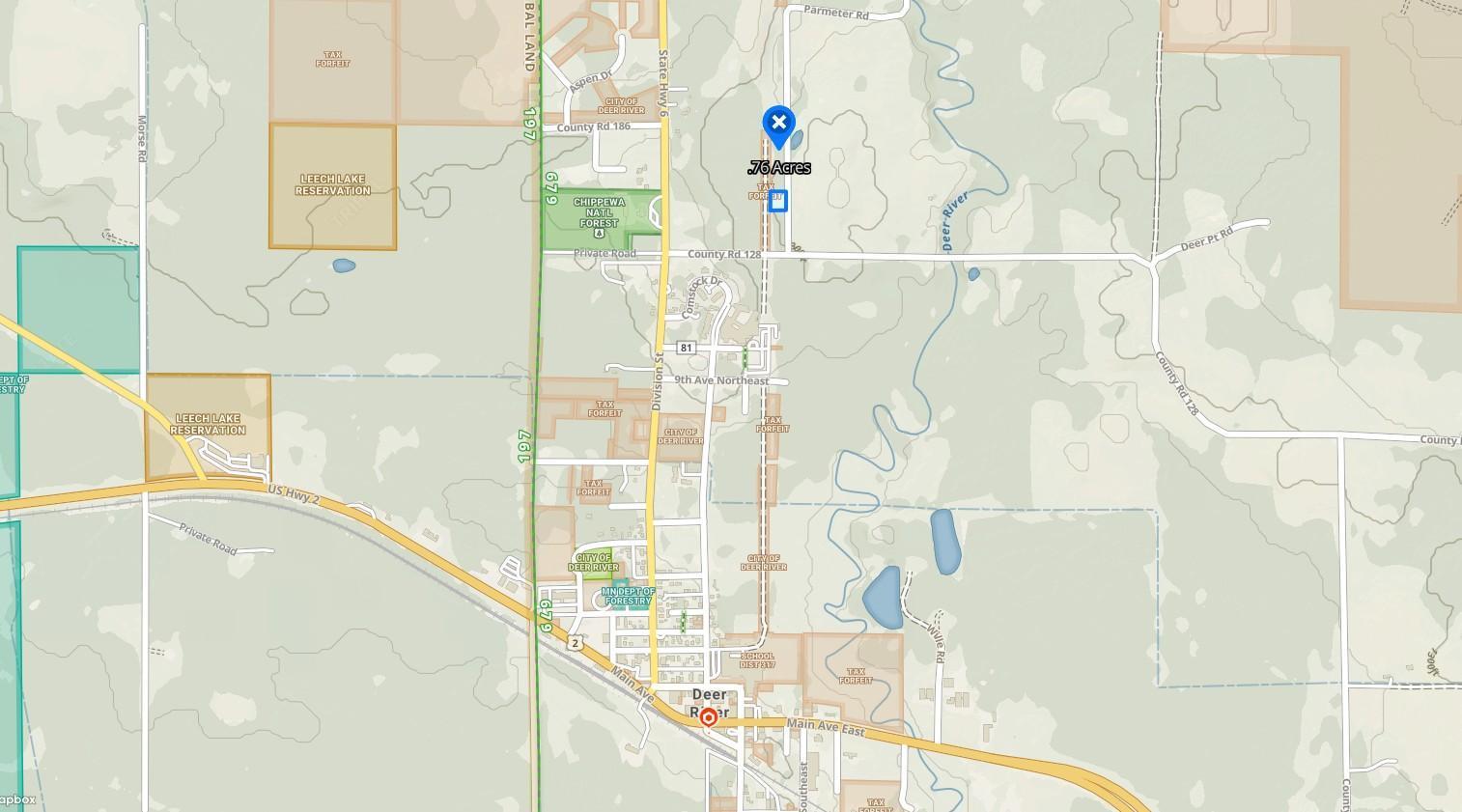Tap the red target marker at Deer River
The width and height of the screenshot is (1462, 812).
tap(708, 717)
